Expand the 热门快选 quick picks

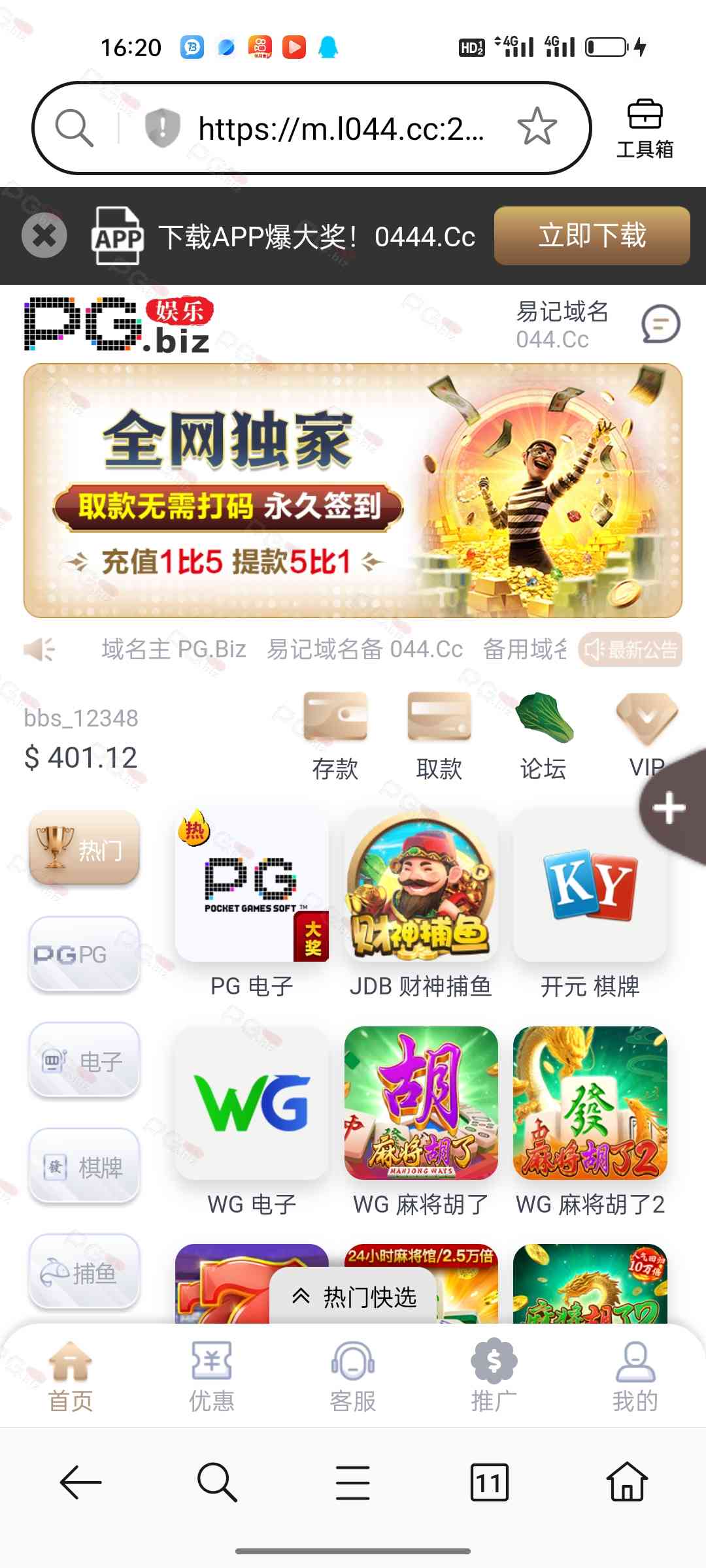[x=354, y=1297]
